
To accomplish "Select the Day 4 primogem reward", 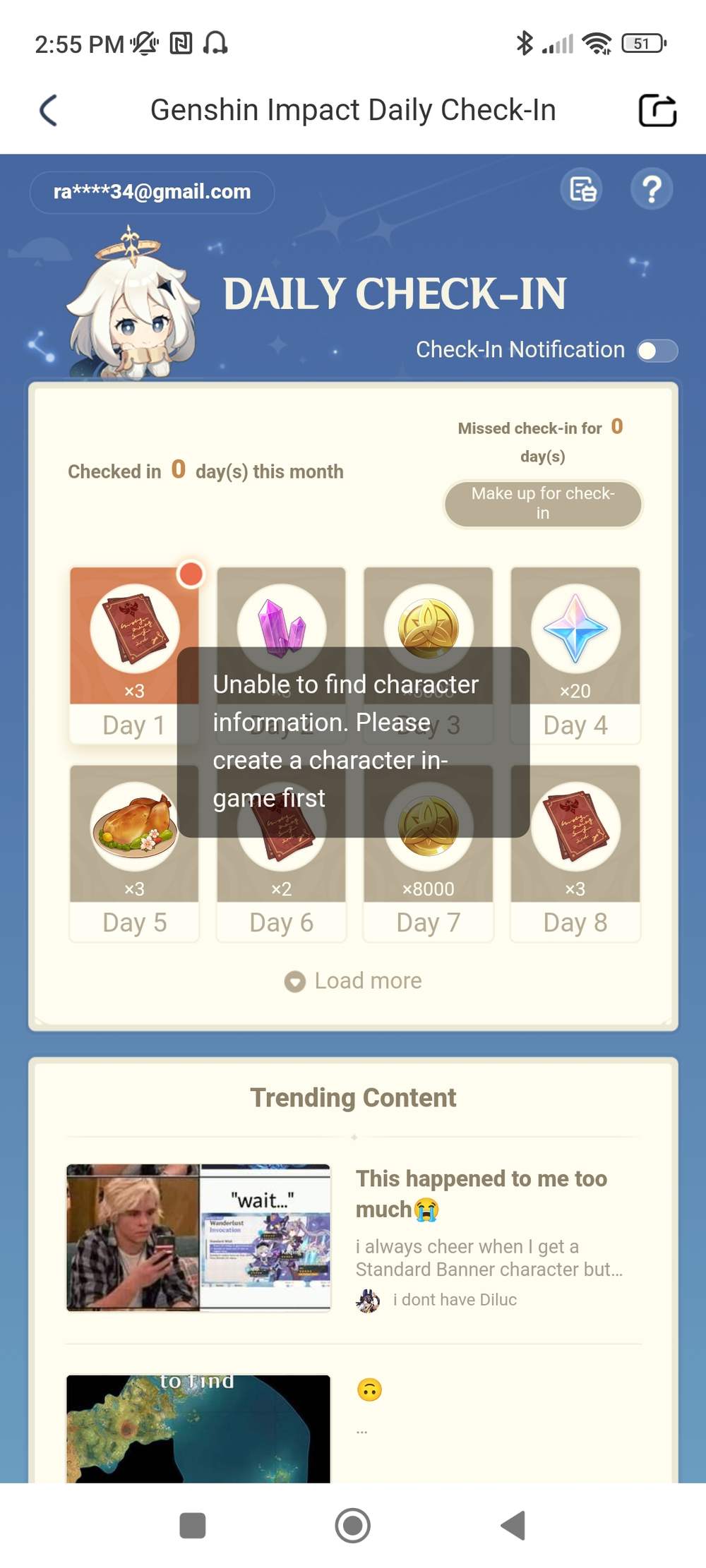I will 575,653.
